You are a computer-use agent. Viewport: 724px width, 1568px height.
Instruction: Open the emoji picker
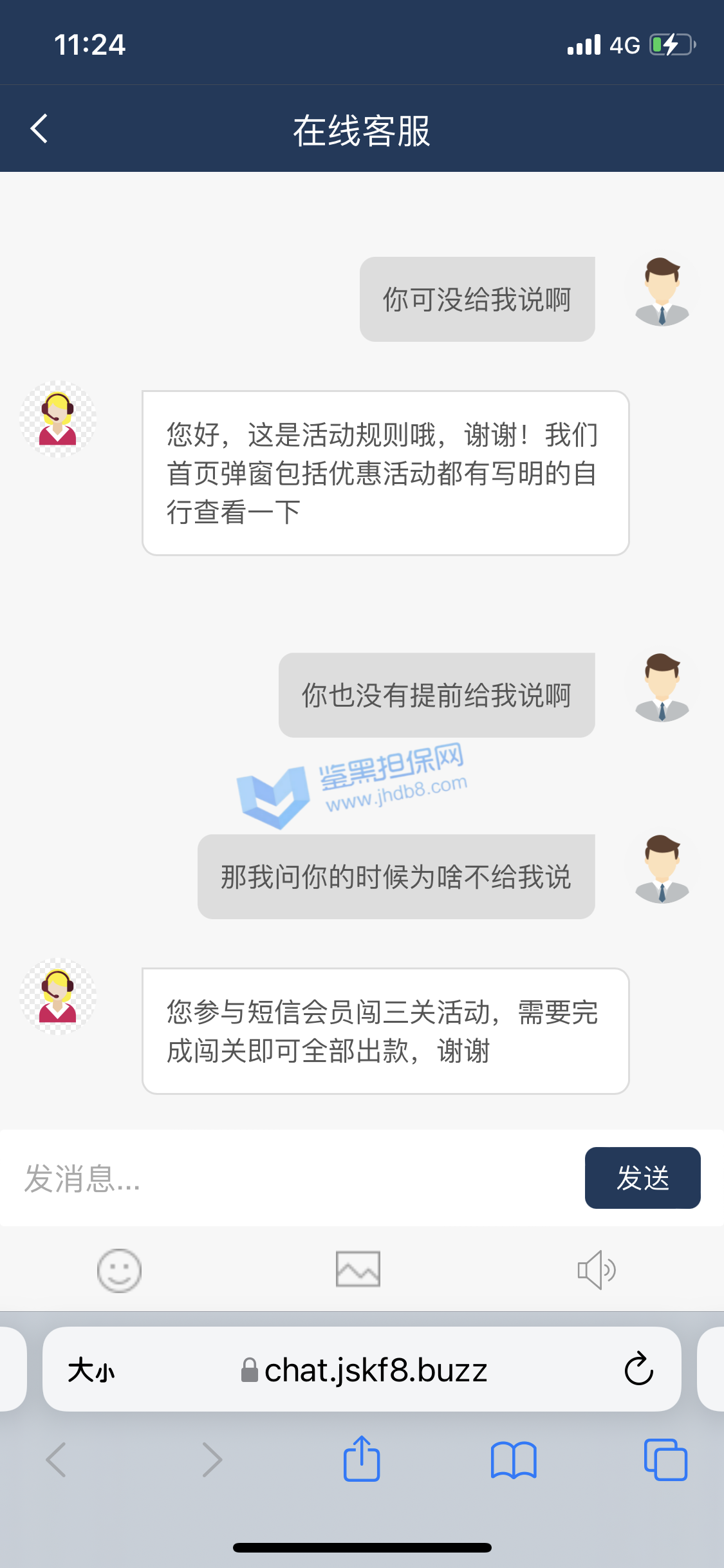click(119, 1270)
